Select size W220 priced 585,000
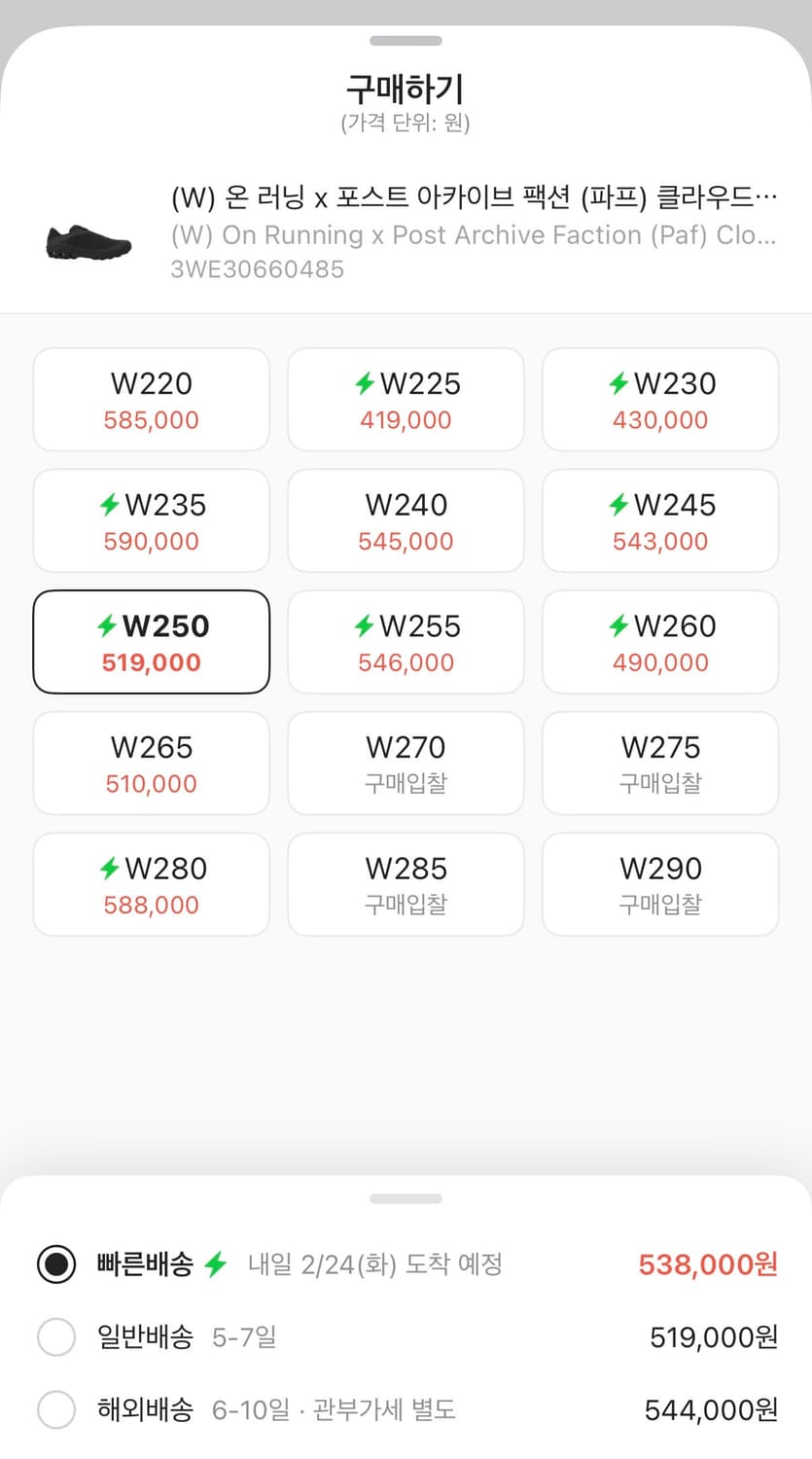Screen dimensions: 812x1459 point(152,400)
